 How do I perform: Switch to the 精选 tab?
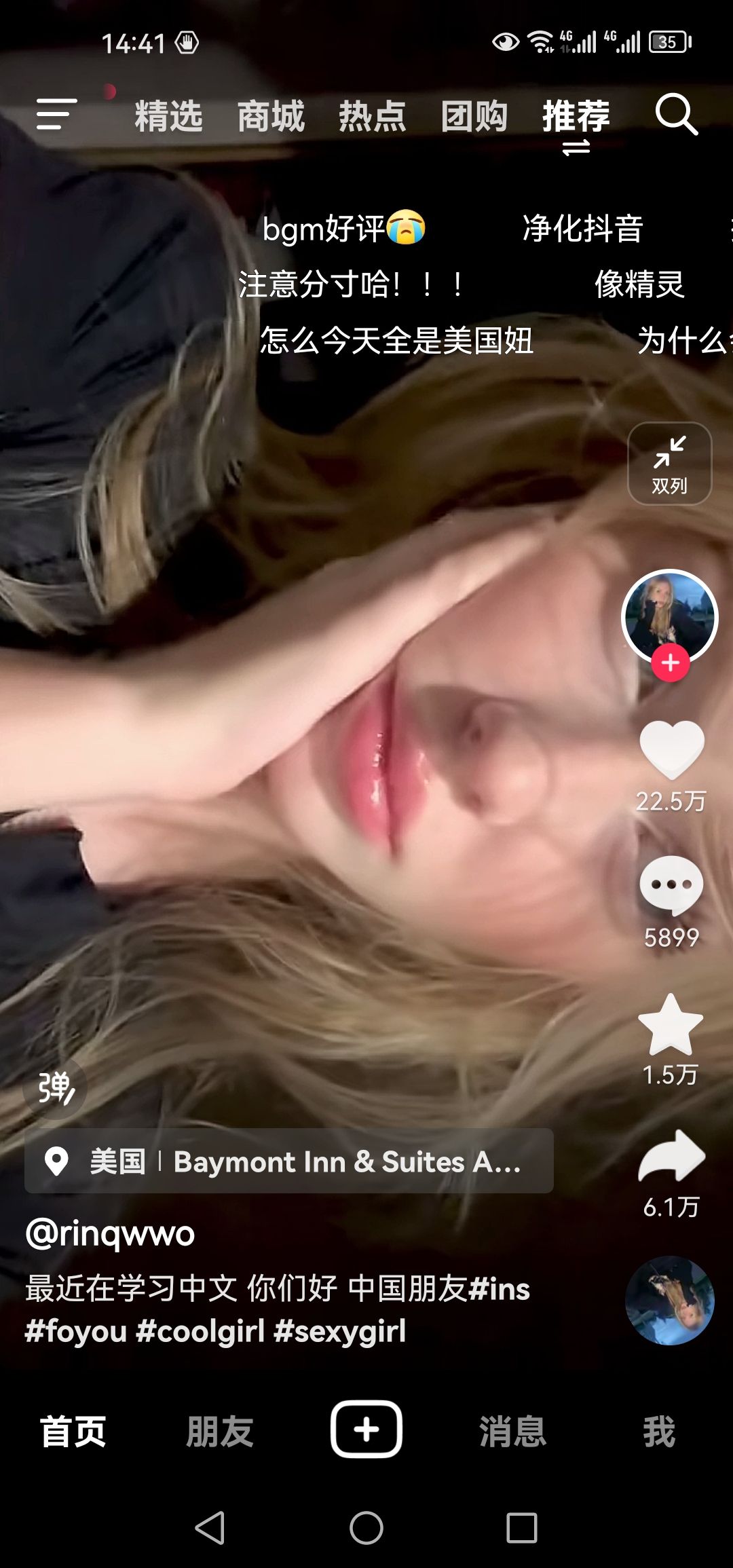tap(168, 116)
